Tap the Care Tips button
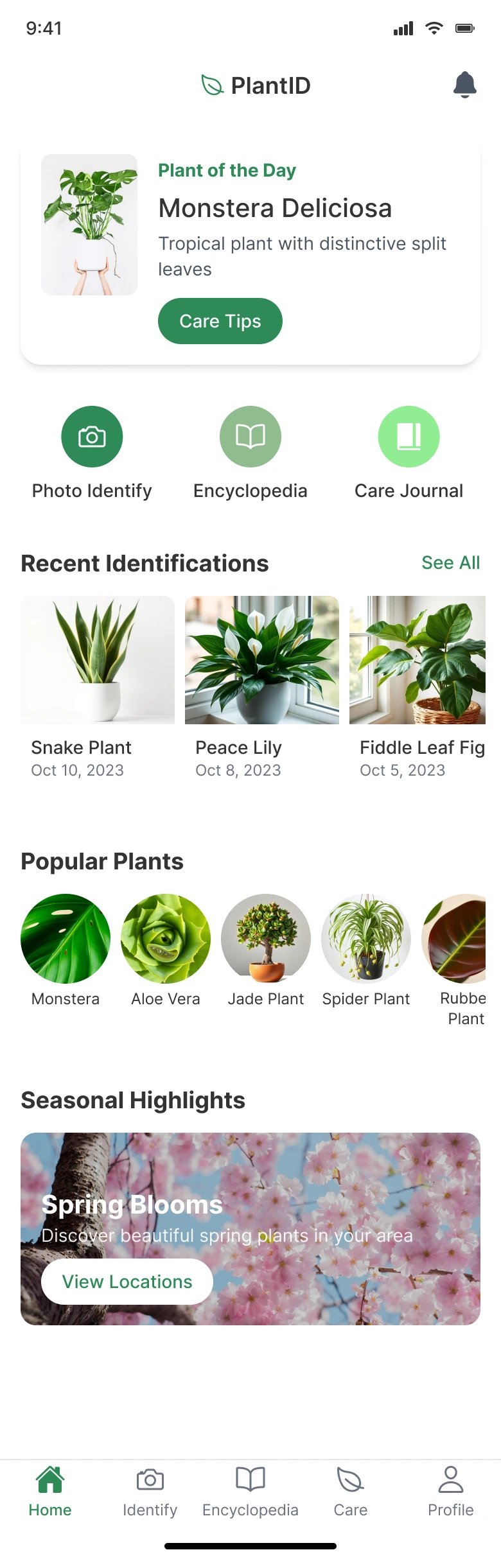Image resolution: width=501 pixels, height=1568 pixels. coord(220,321)
